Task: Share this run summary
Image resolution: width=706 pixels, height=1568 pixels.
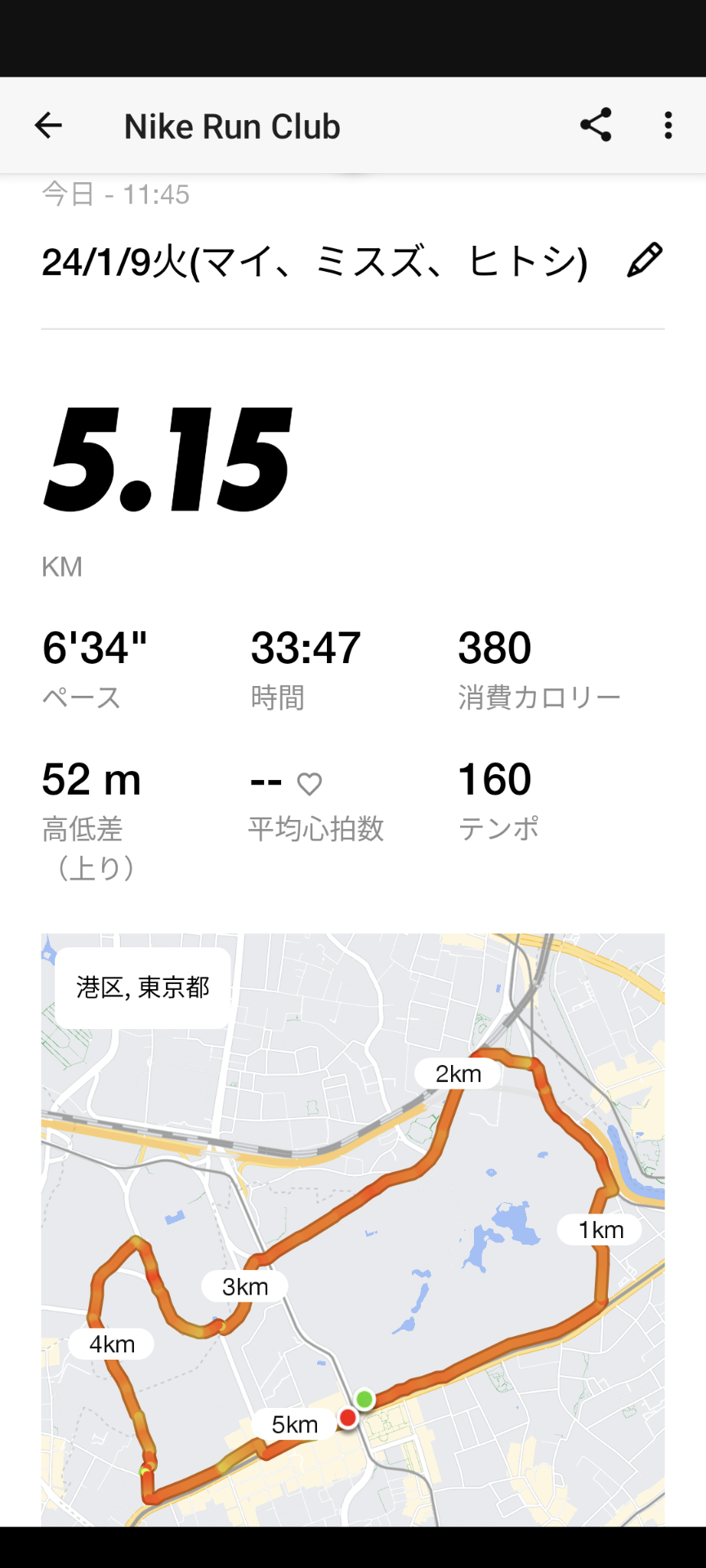Action: pos(596,125)
